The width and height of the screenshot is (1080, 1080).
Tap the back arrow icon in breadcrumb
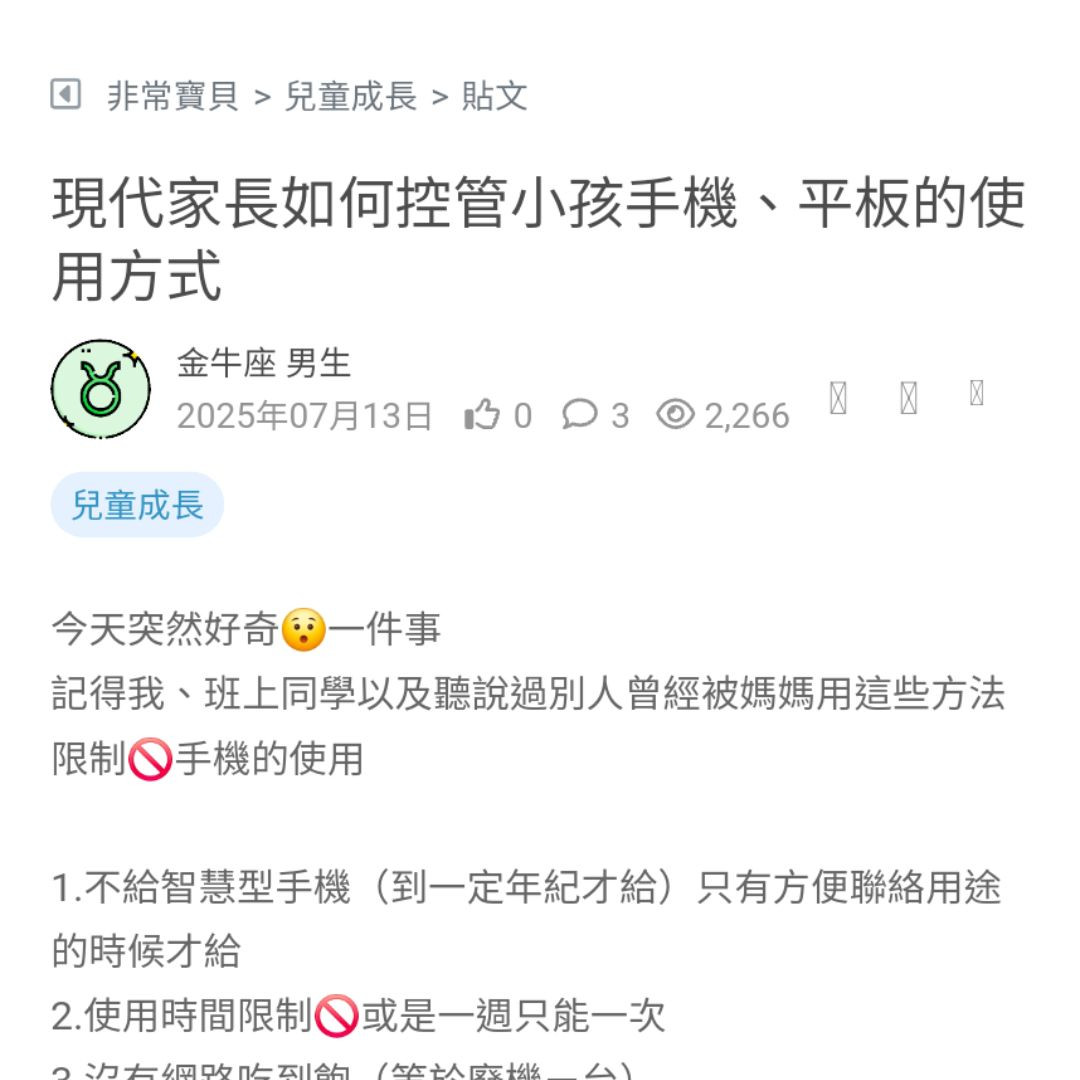[65, 96]
